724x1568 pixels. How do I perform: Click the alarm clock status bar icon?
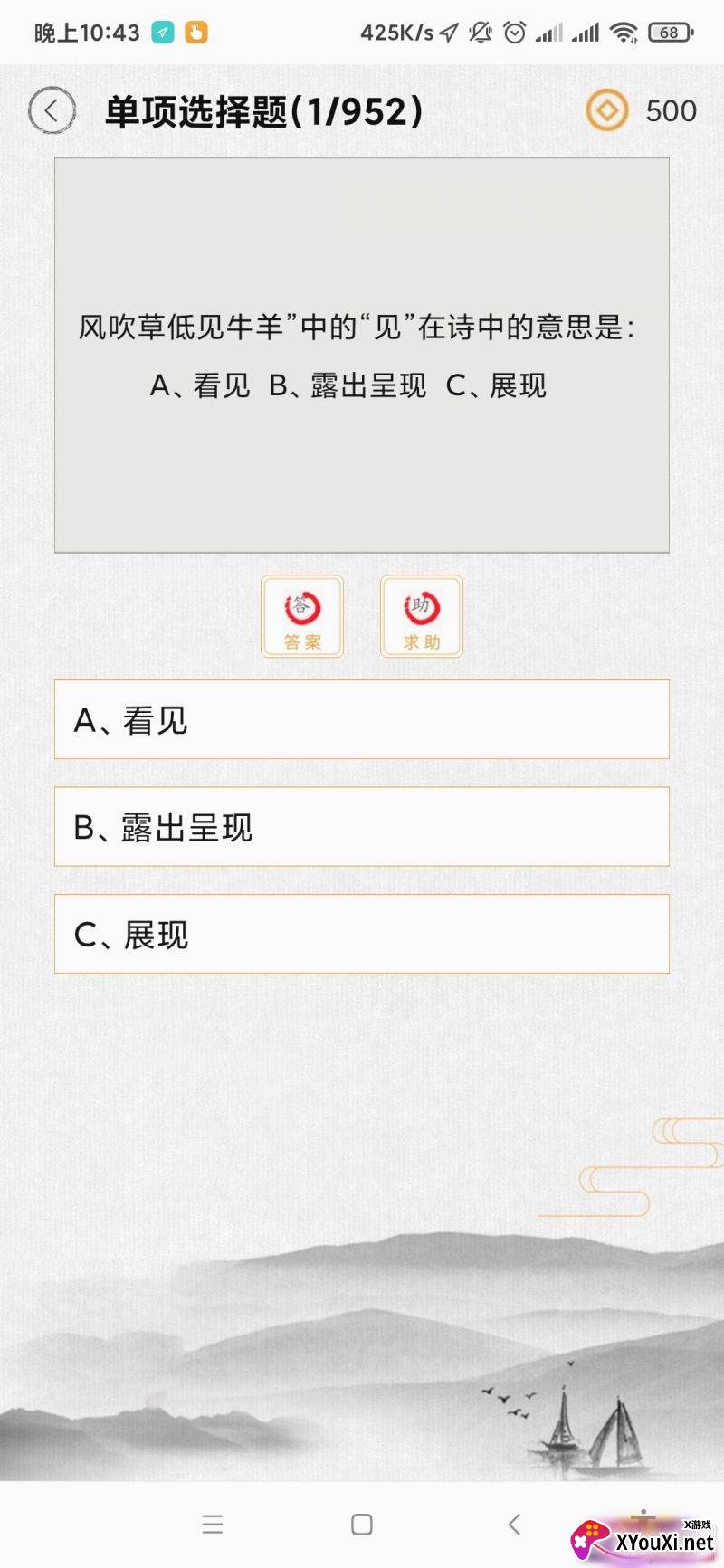tap(515, 32)
